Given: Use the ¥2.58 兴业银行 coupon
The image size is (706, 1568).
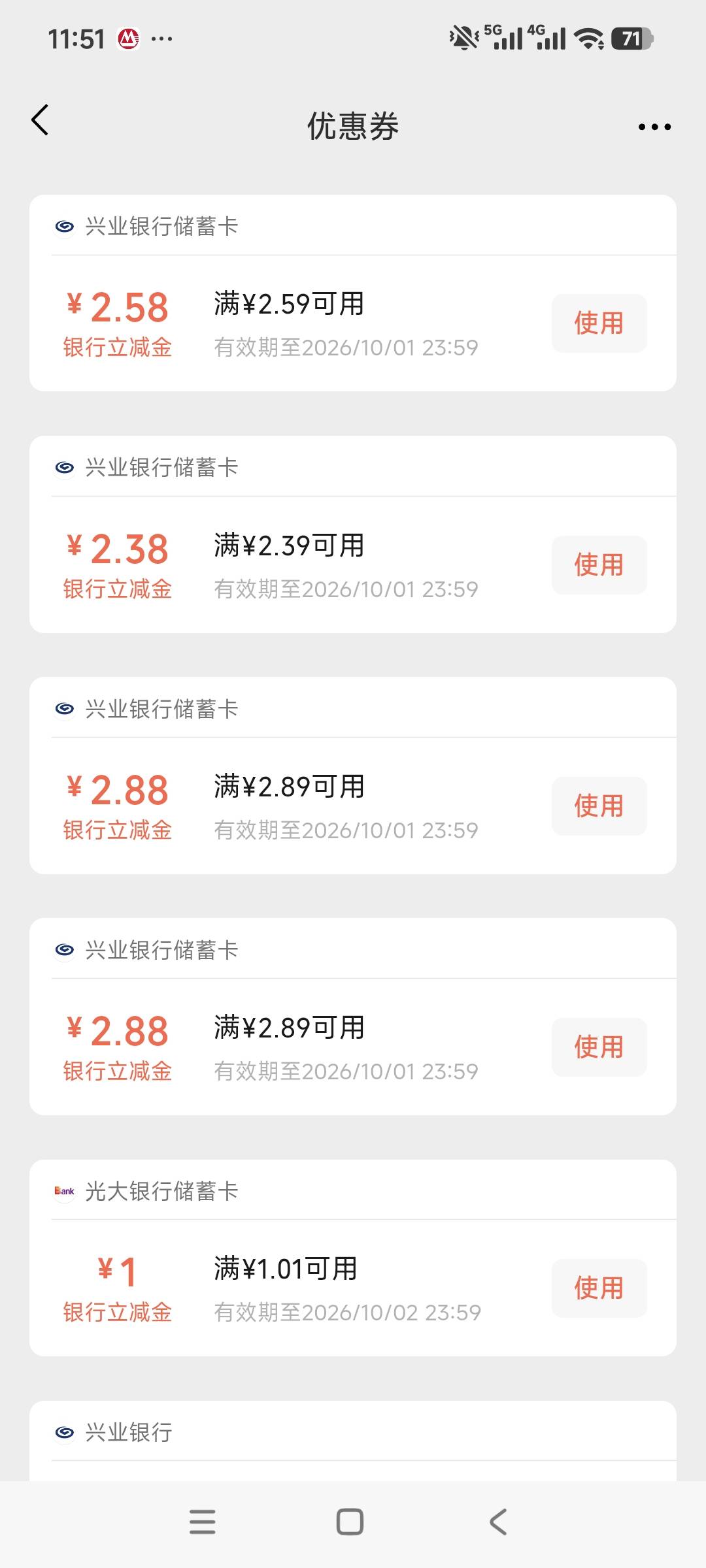Looking at the screenshot, I should pos(599,323).
